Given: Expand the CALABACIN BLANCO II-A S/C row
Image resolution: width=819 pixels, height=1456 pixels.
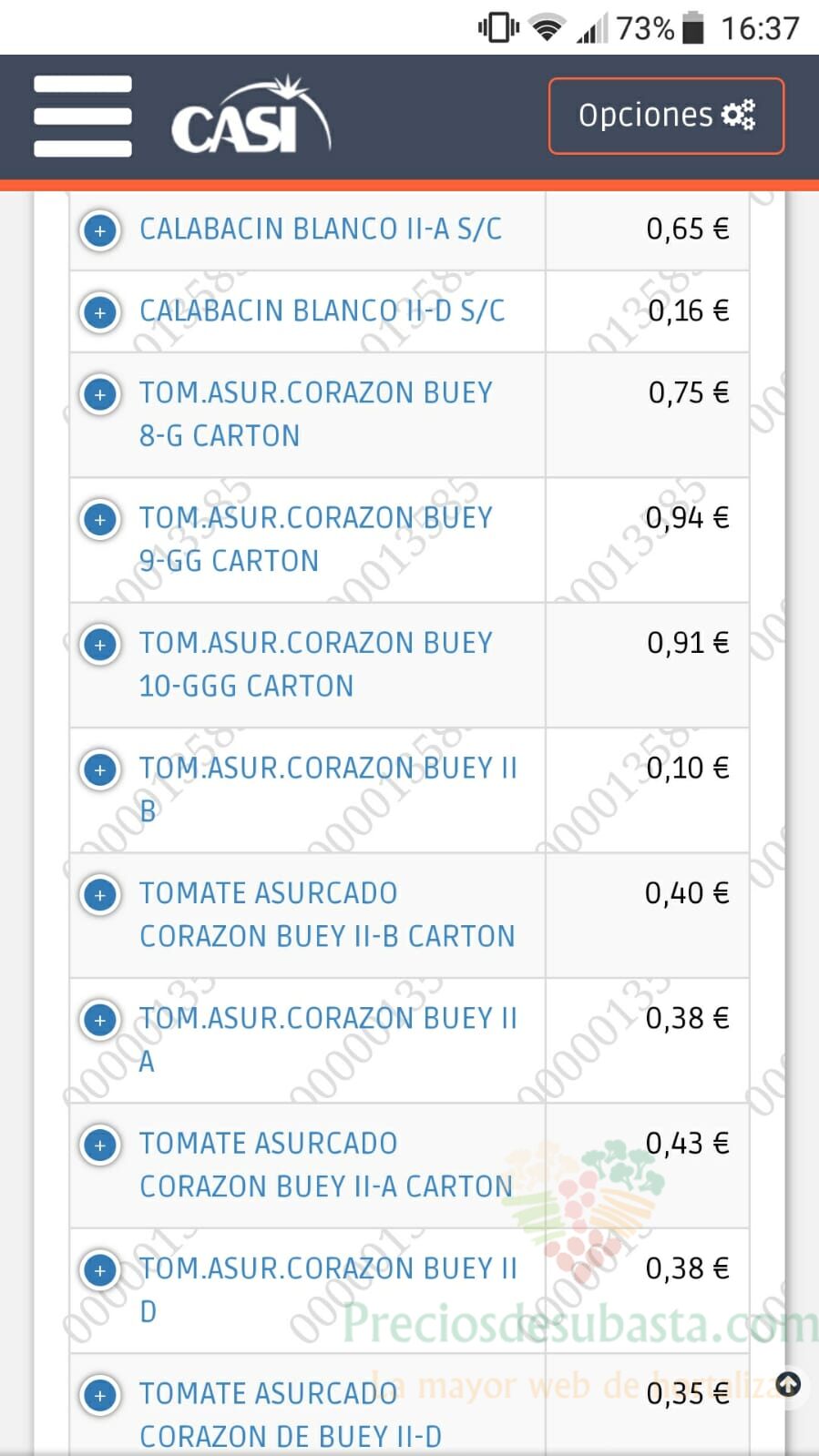Looking at the screenshot, I should point(100,230).
